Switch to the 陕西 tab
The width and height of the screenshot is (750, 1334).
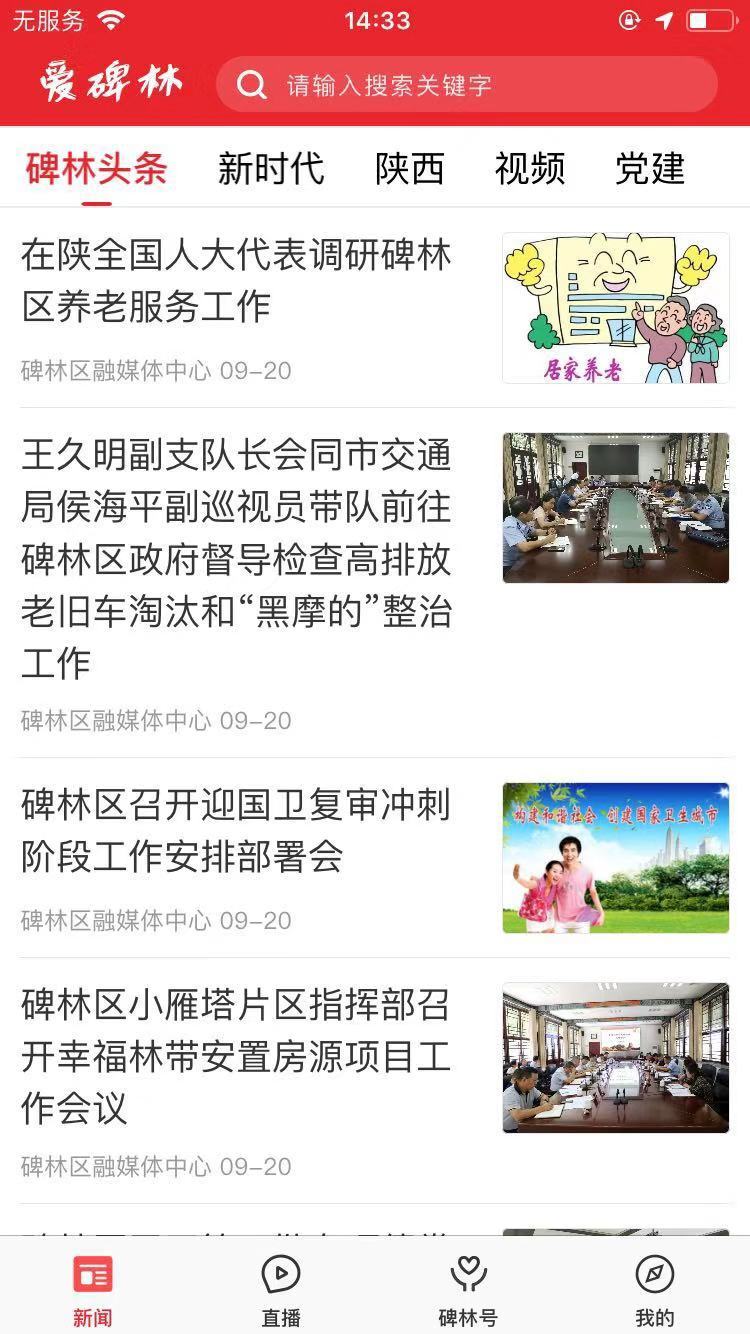tap(409, 168)
